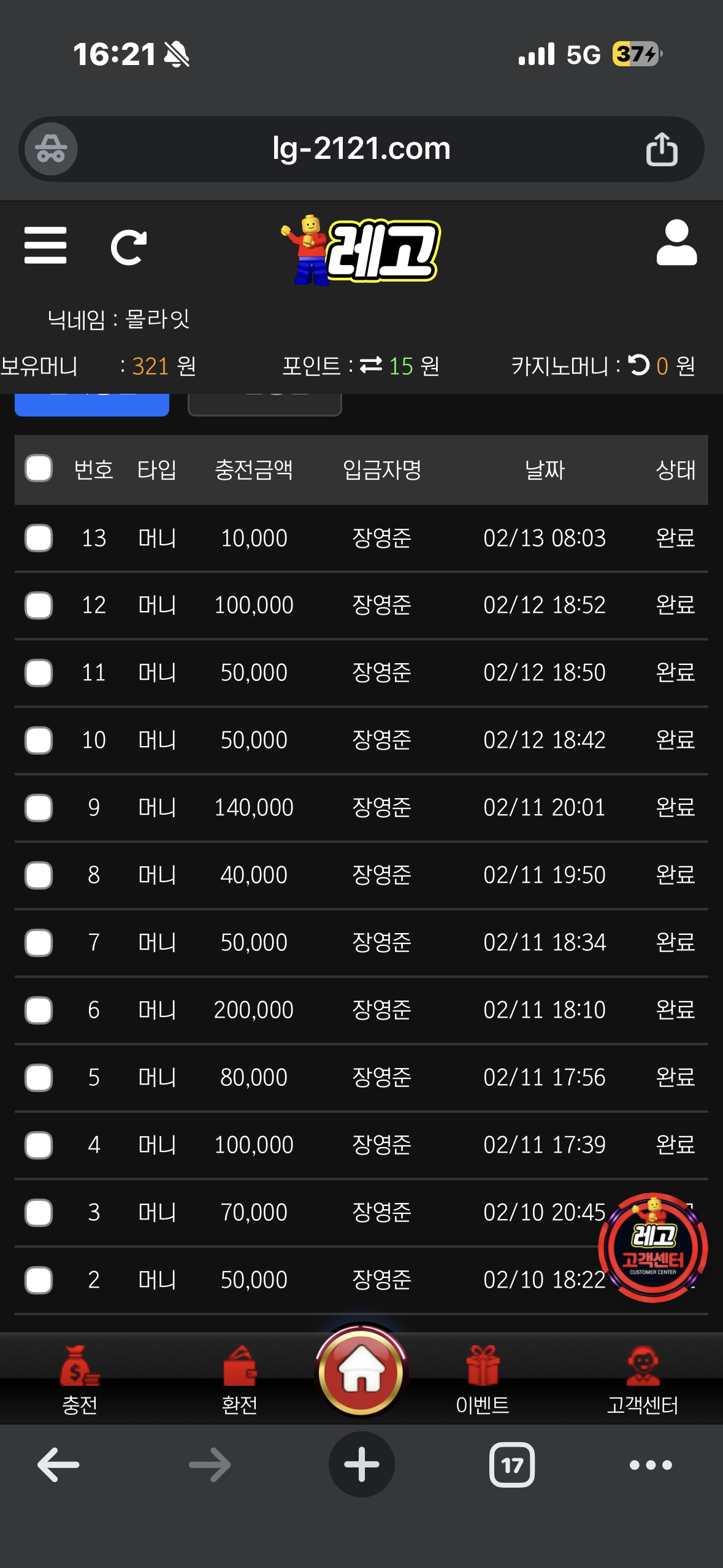View the 17 open browser tabs
Viewport: 723px width, 1568px height.
511,1465
